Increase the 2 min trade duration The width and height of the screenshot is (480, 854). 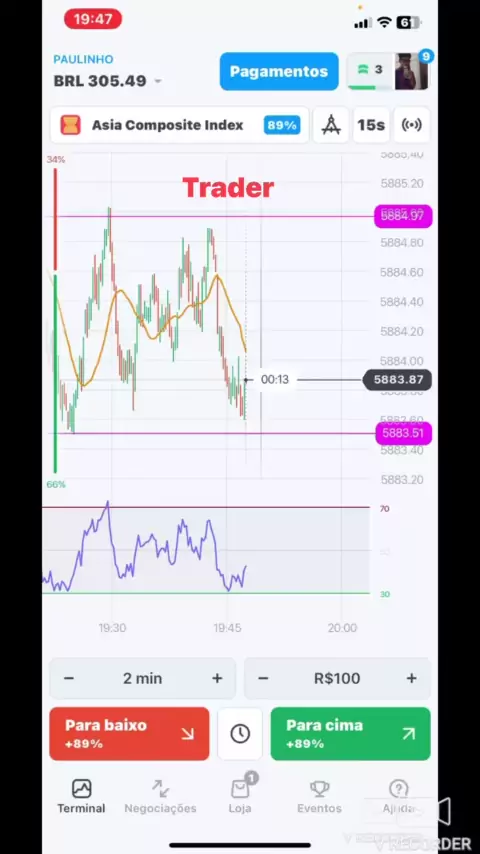coord(217,678)
